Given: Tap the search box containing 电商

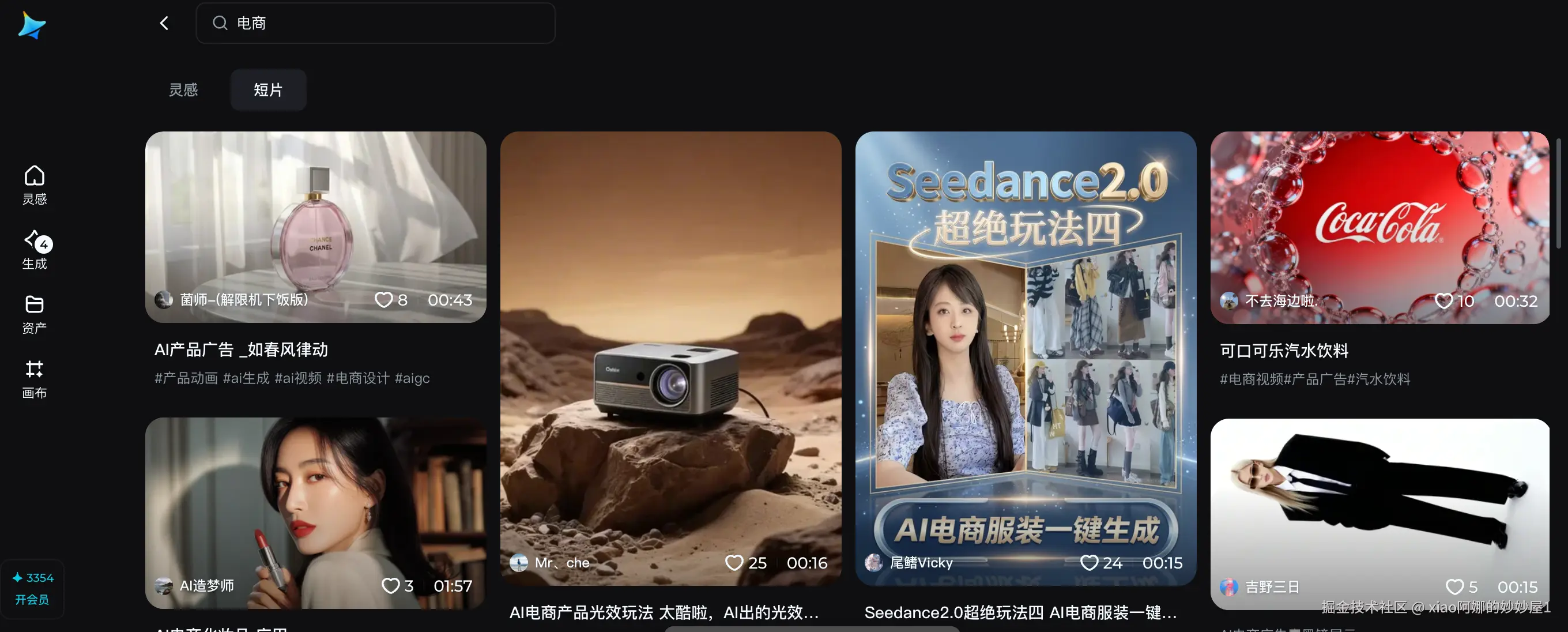Looking at the screenshot, I should (x=375, y=23).
